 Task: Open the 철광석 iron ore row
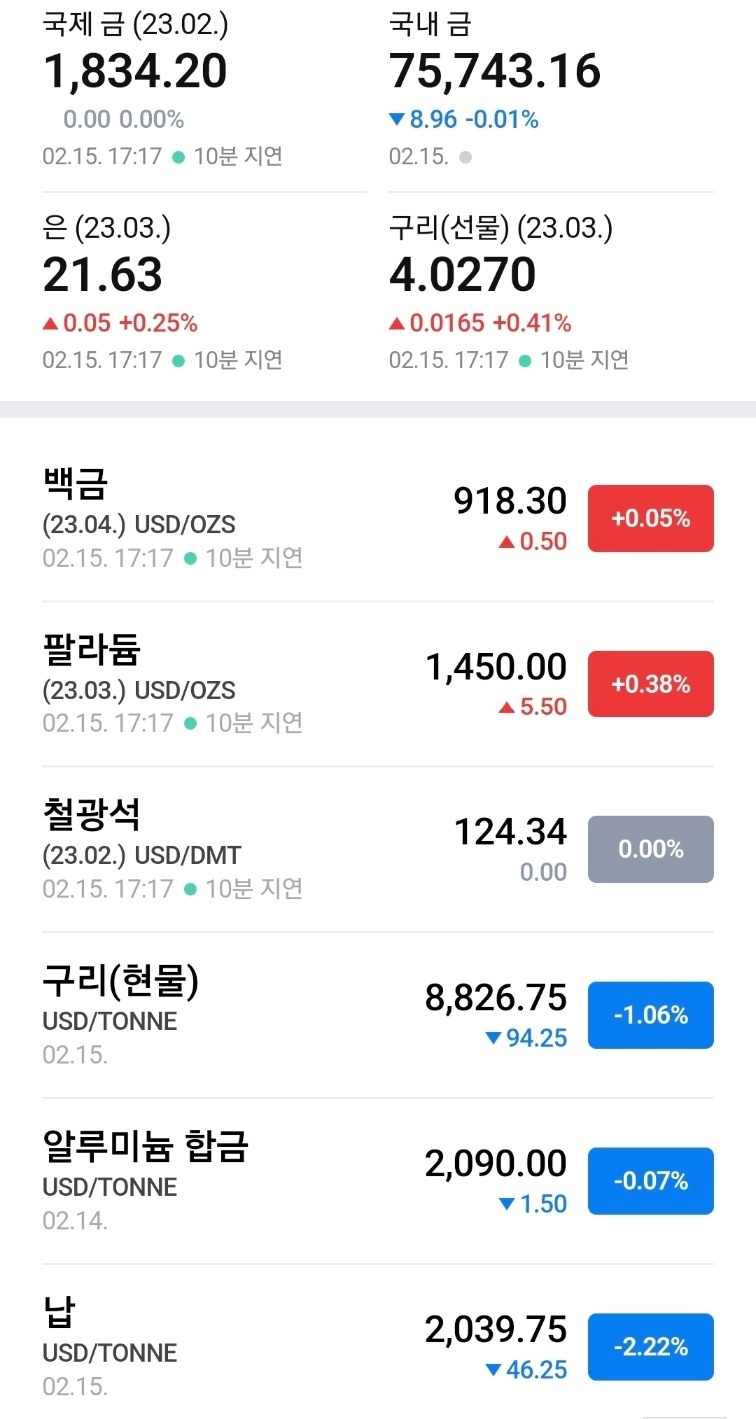pos(378,849)
